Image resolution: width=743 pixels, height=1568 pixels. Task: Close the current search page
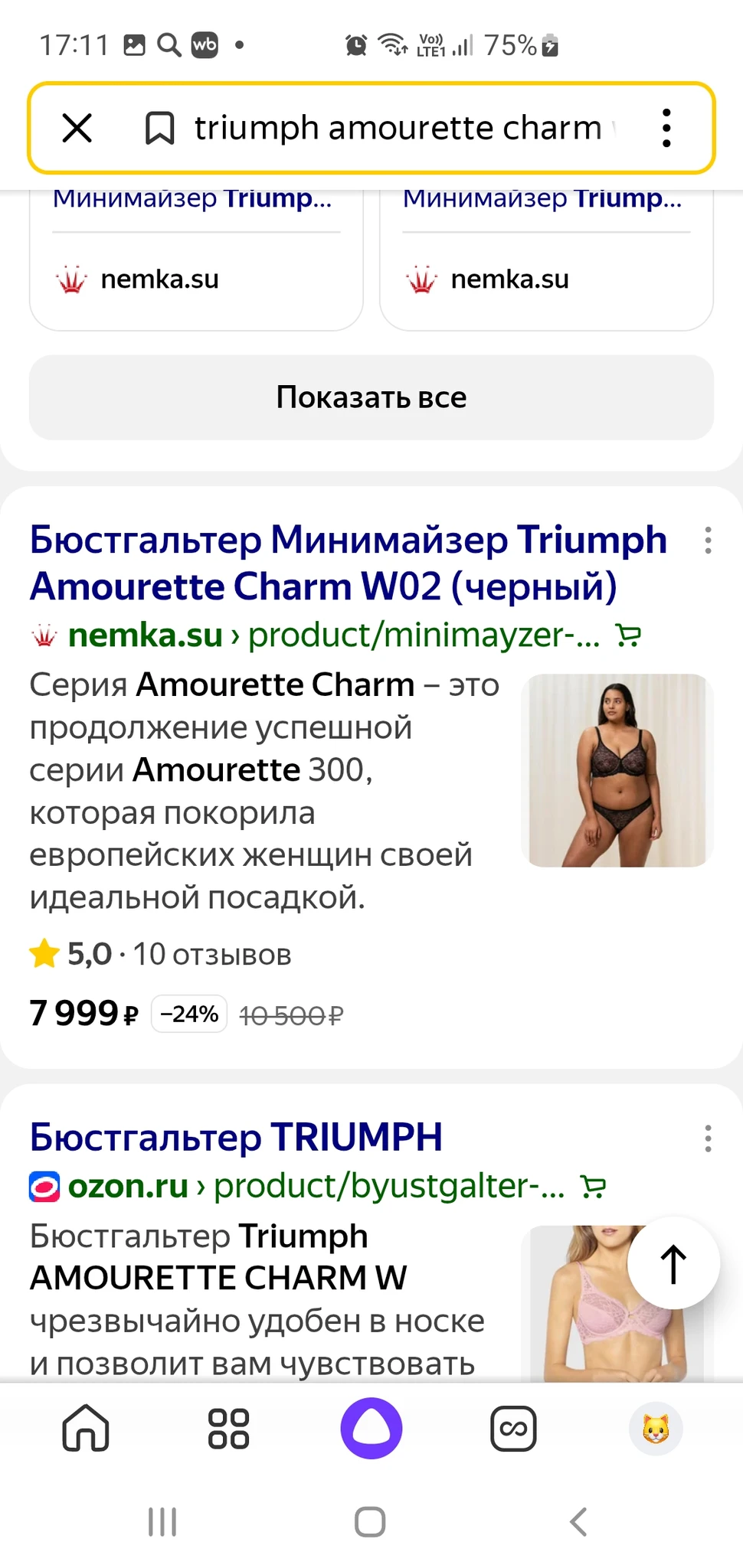click(x=77, y=128)
